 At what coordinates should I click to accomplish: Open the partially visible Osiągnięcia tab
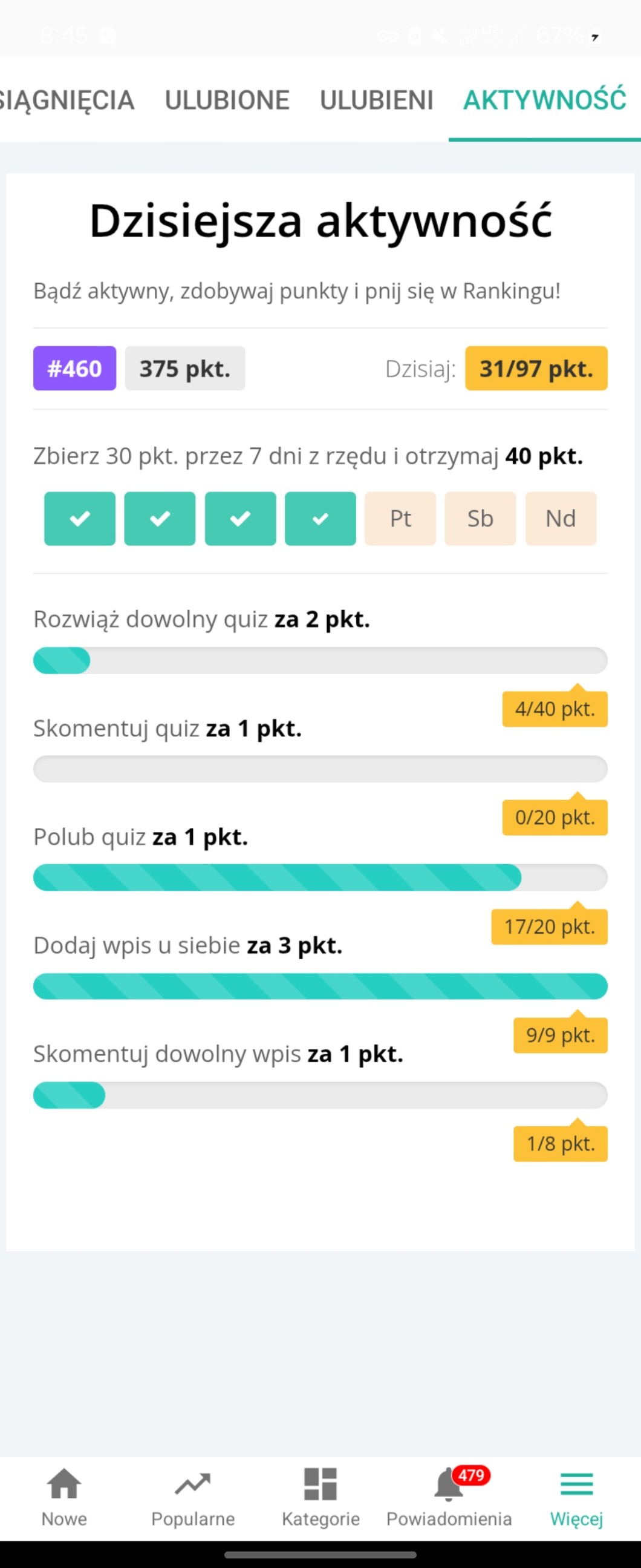pos(66,100)
